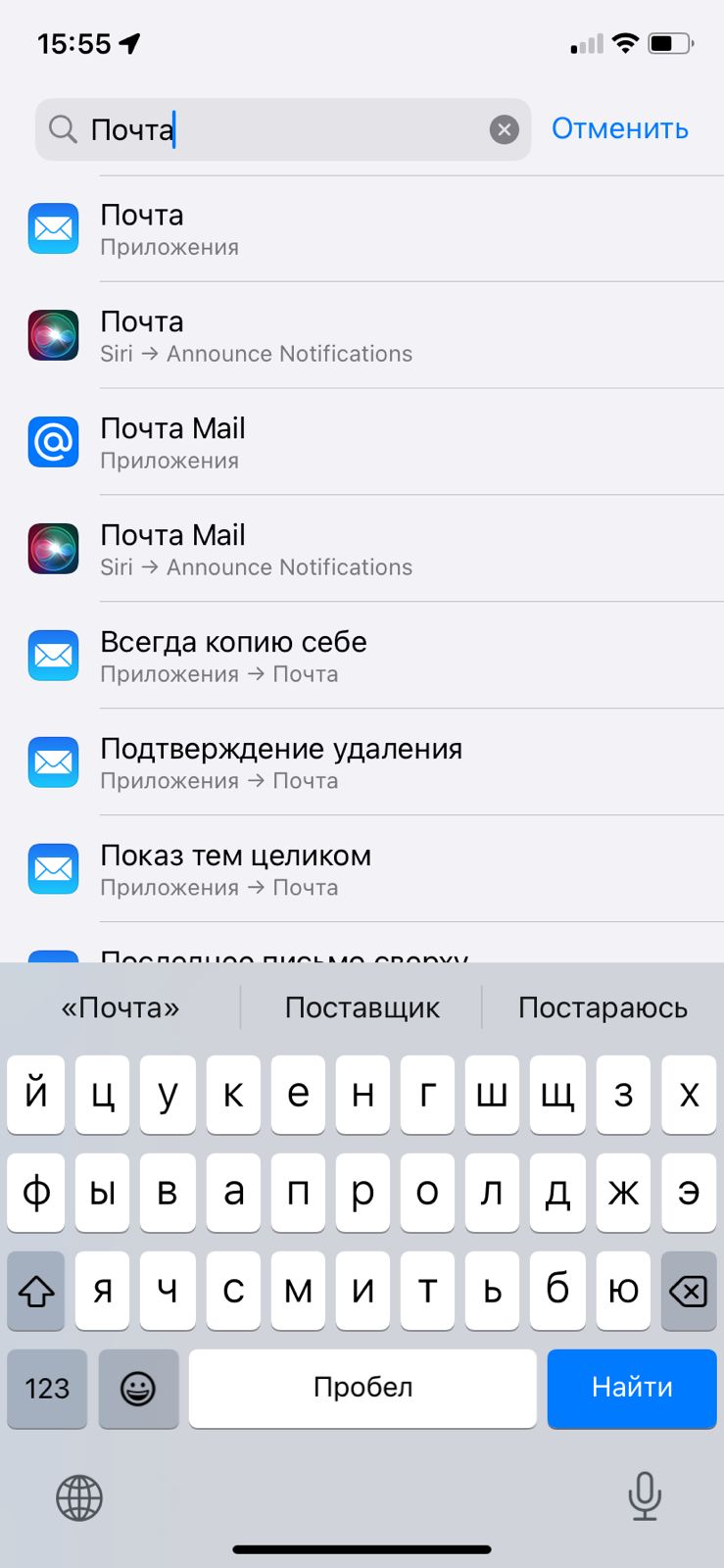Switch keyboard language with the globe icon

[79, 1497]
